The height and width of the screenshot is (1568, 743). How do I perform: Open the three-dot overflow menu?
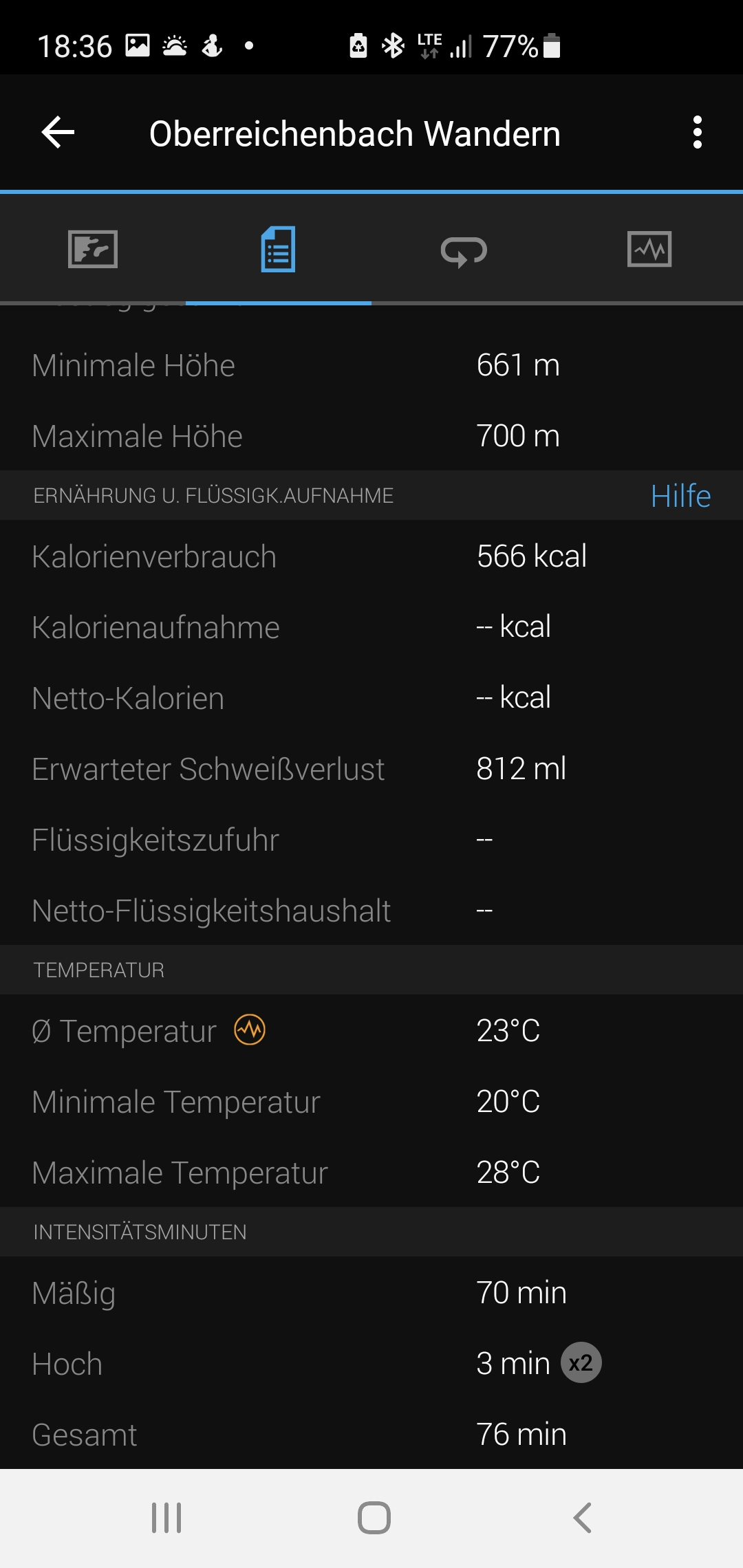pos(698,133)
